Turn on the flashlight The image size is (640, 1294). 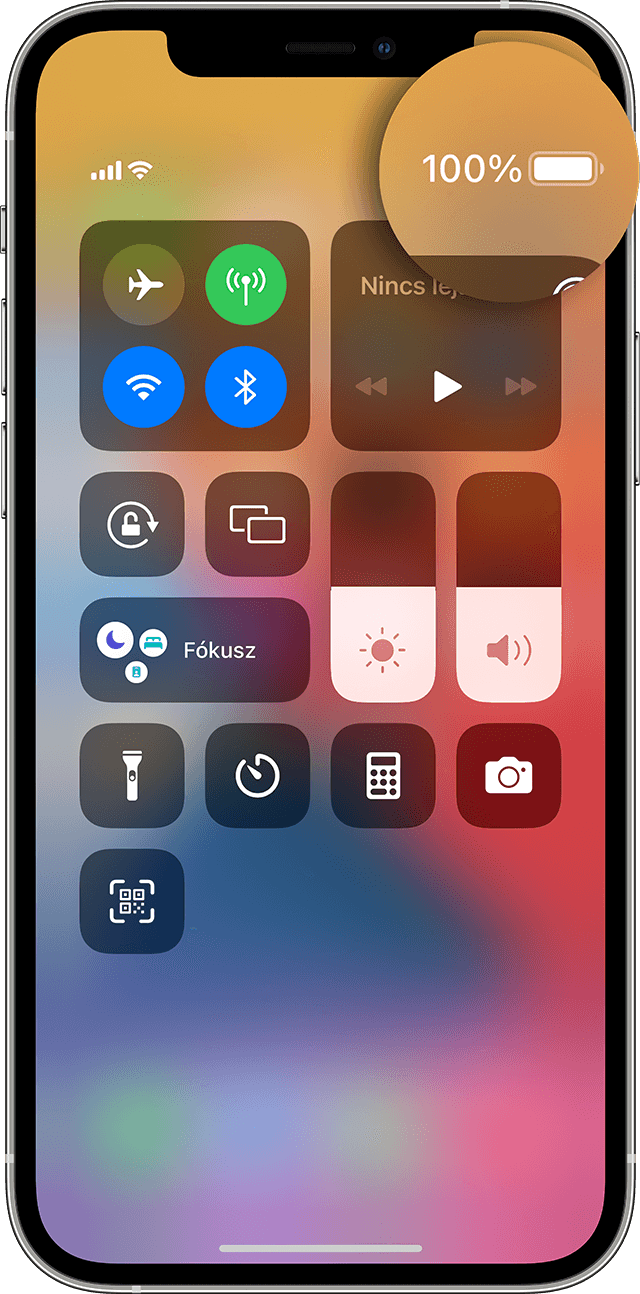(132, 775)
